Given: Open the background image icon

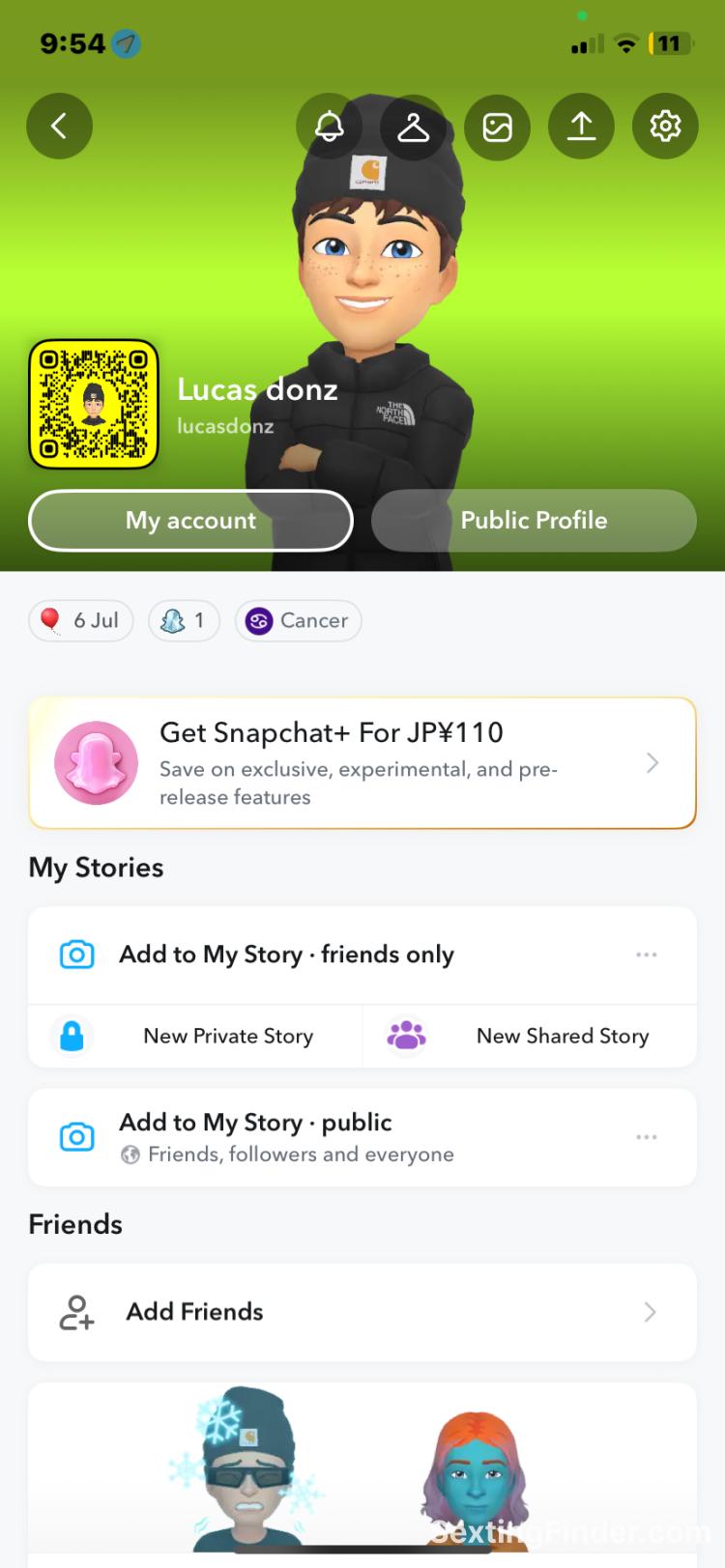Looking at the screenshot, I should click(x=497, y=127).
